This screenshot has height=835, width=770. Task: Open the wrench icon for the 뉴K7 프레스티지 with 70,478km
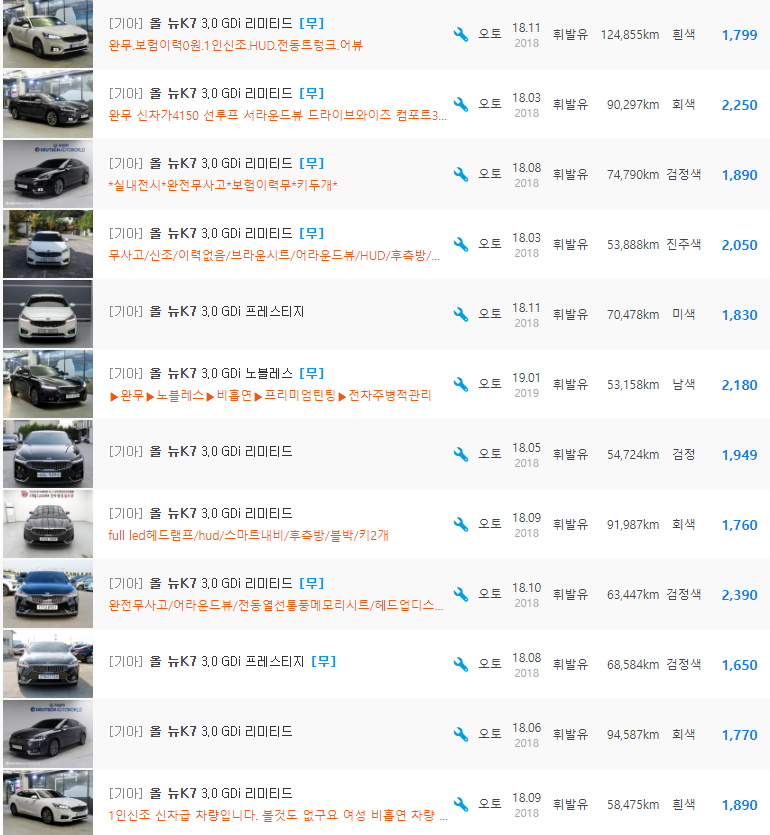tap(461, 313)
